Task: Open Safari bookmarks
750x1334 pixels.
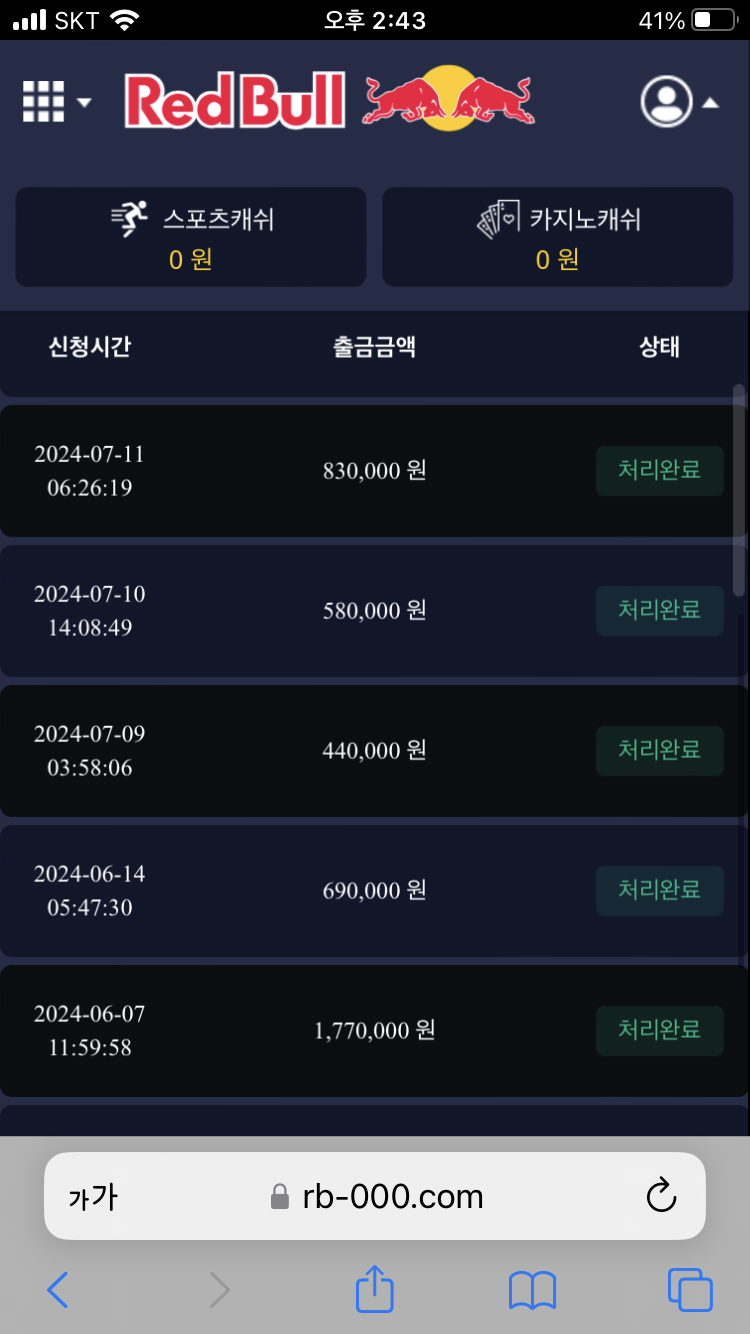Action: [x=532, y=1290]
